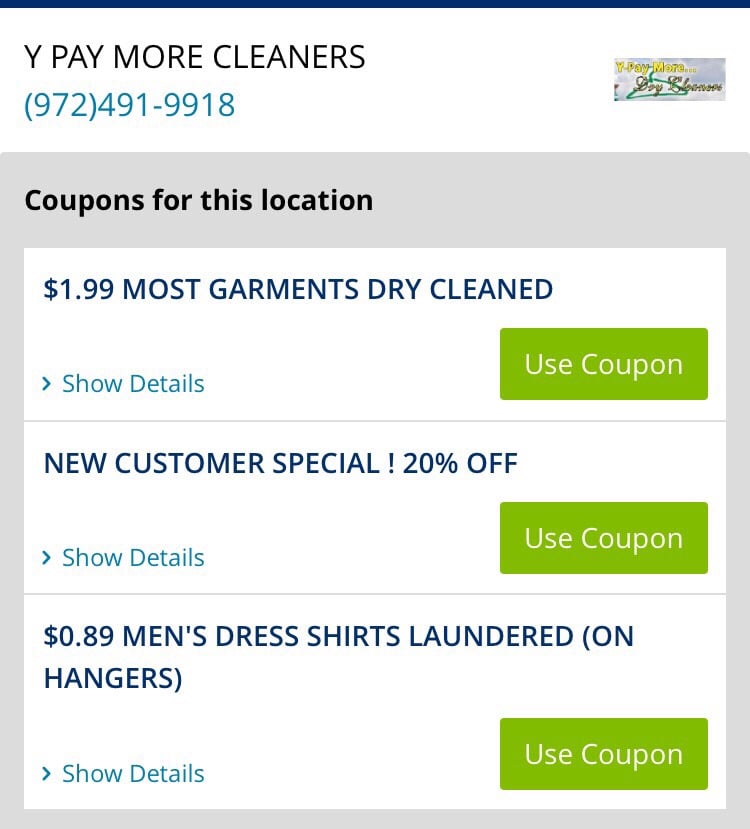Expand details for the 20% off new customer special
This screenshot has height=829, width=750.
132,557
